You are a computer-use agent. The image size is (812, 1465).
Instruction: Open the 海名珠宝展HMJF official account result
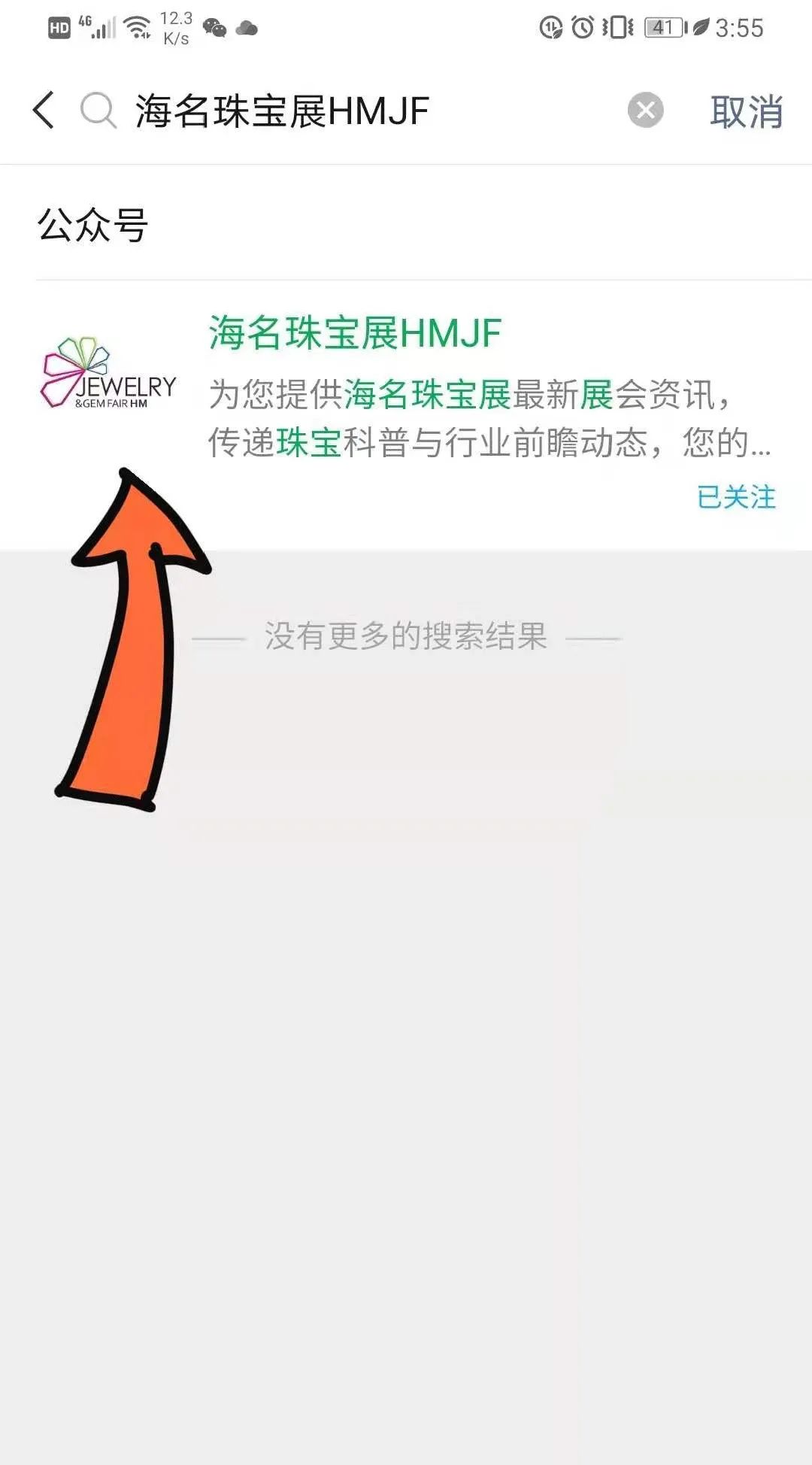pos(406,414)
